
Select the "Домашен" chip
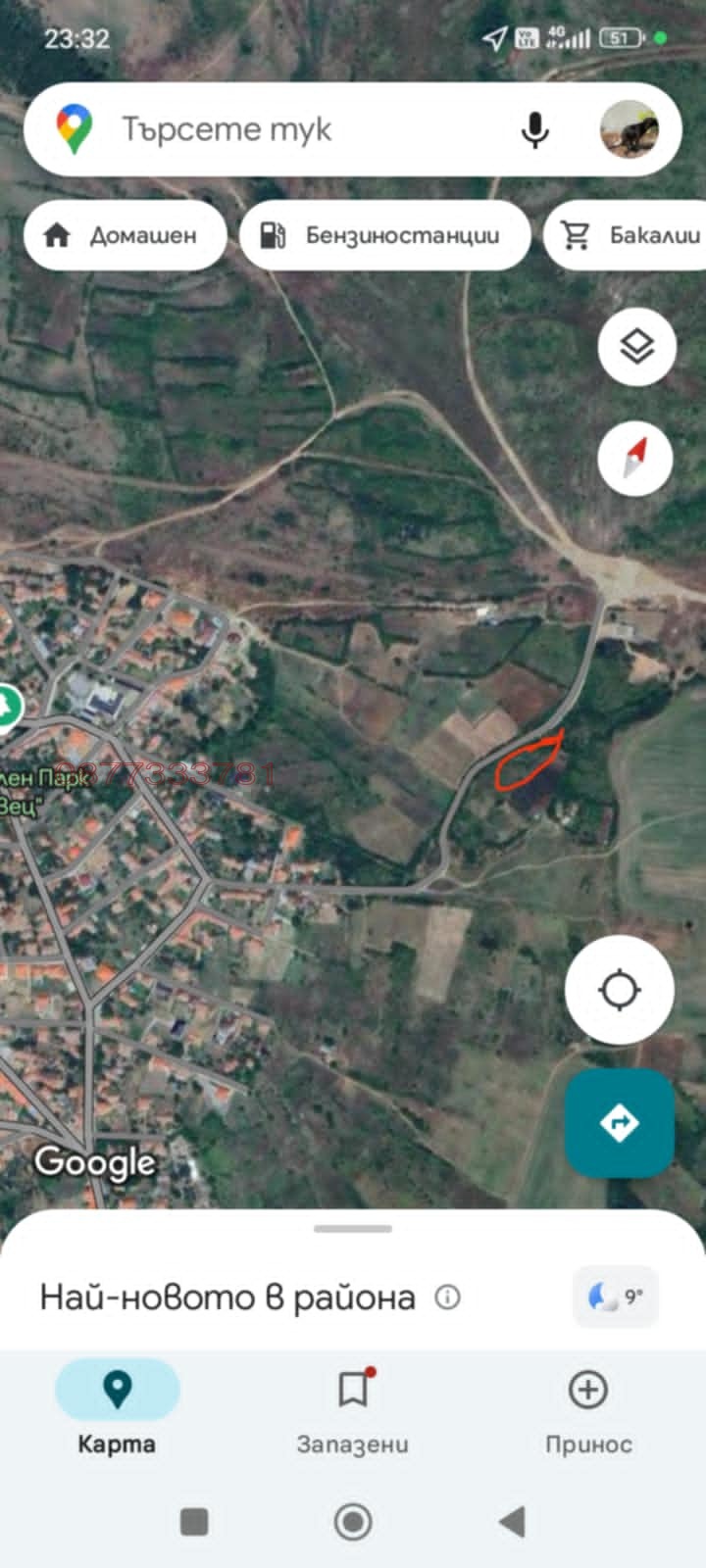coord(125,235)
